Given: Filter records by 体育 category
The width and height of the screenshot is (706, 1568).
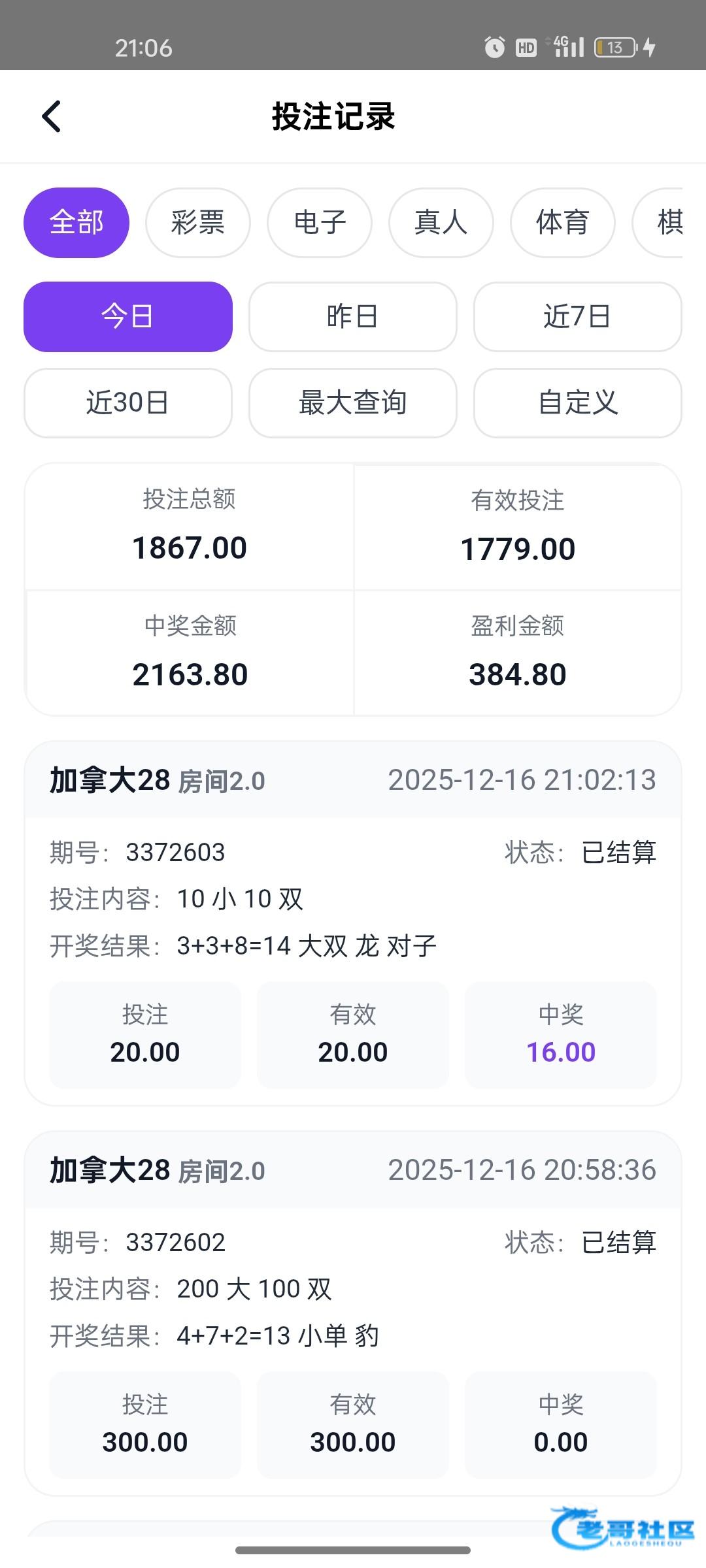Looking at the screenshot, I should tap(562, 223).
